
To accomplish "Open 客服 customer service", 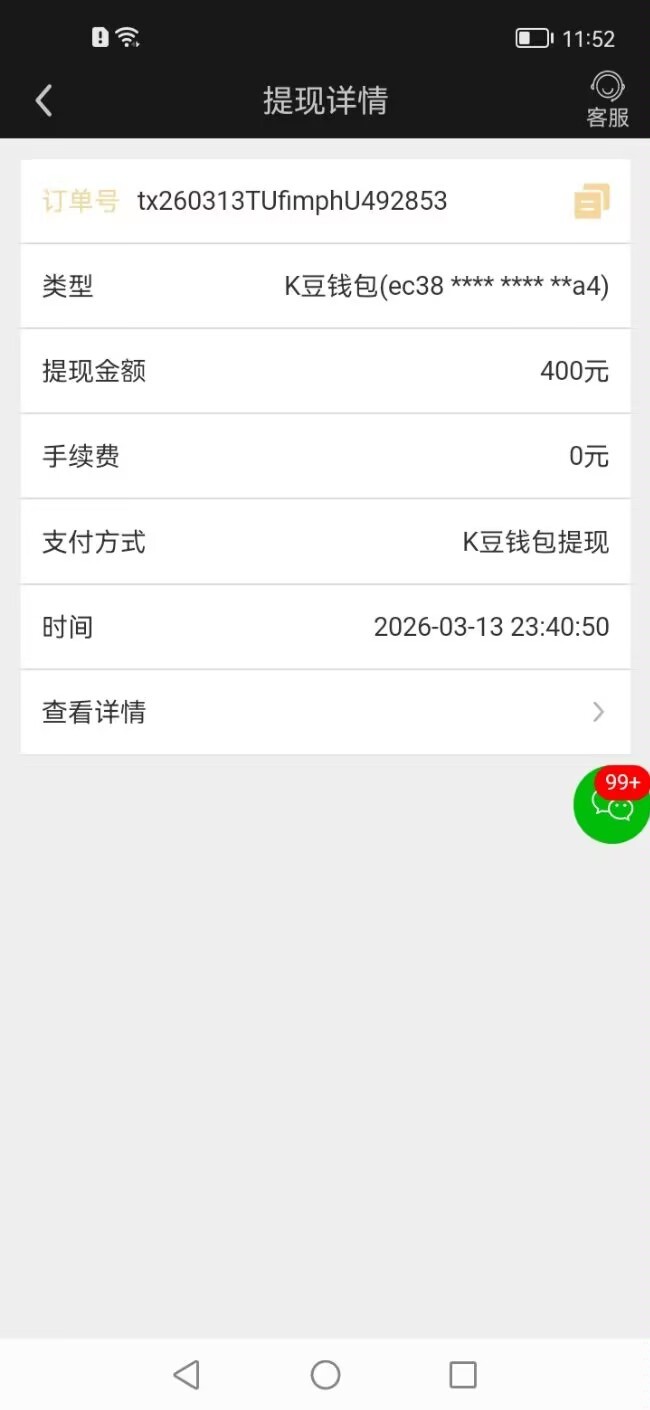I will [607, 100].
